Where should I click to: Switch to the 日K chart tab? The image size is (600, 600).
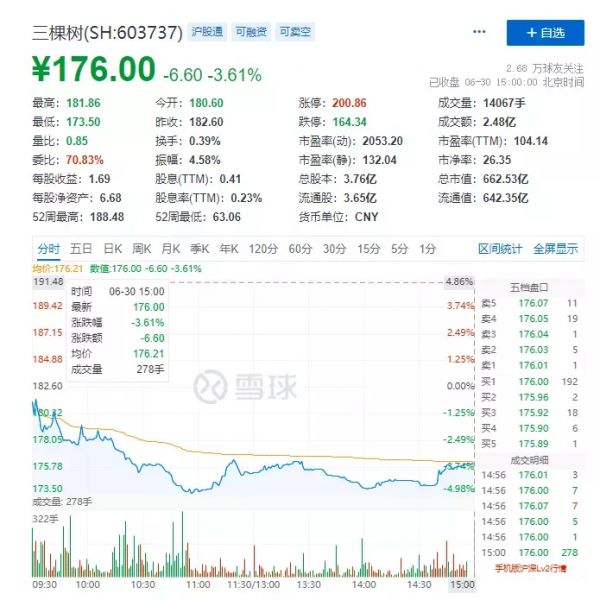click(112, 248)
